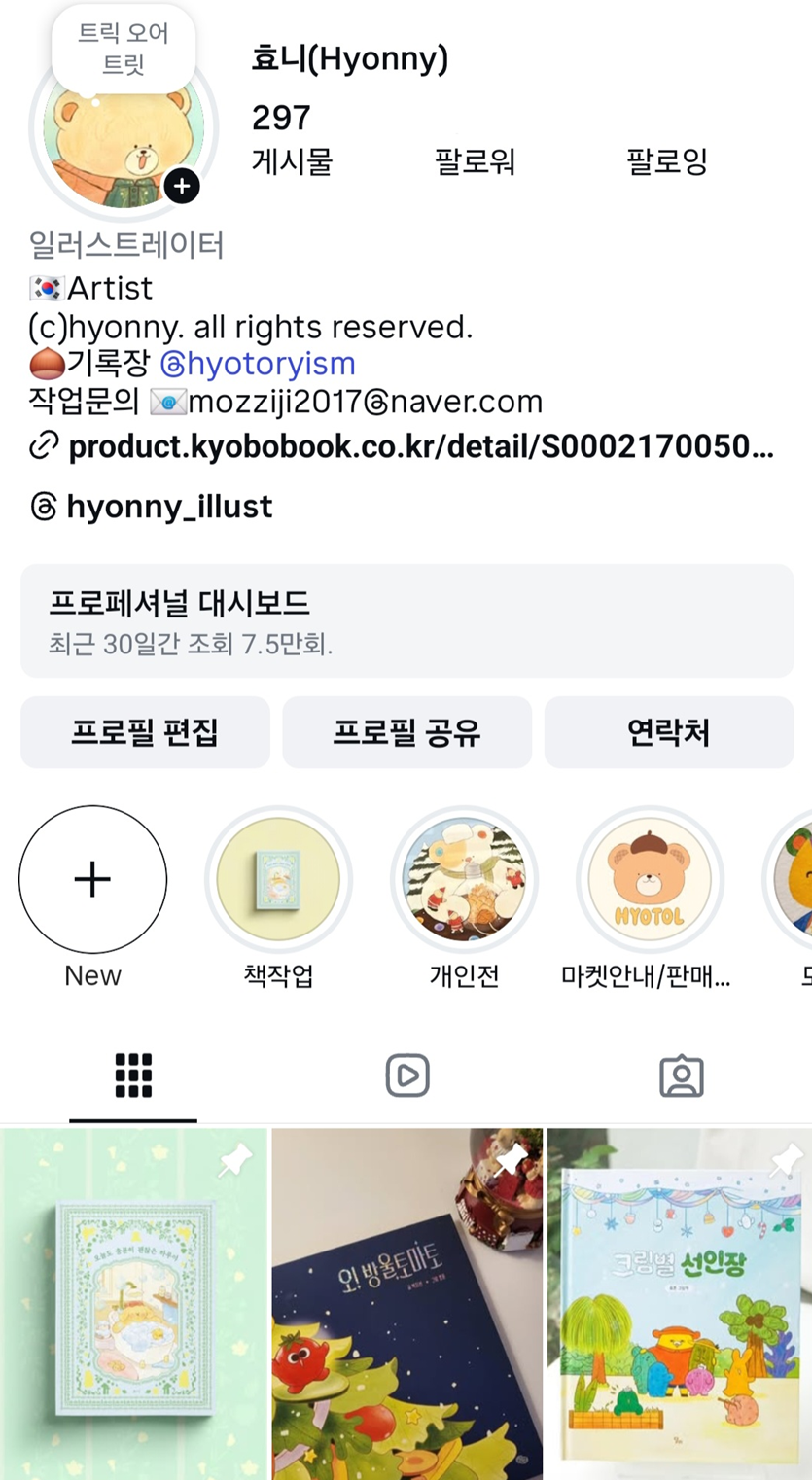This screenshot has width=812, height=1480.
Task: Open the 책작업 story highlight
Action: [278, 878]
